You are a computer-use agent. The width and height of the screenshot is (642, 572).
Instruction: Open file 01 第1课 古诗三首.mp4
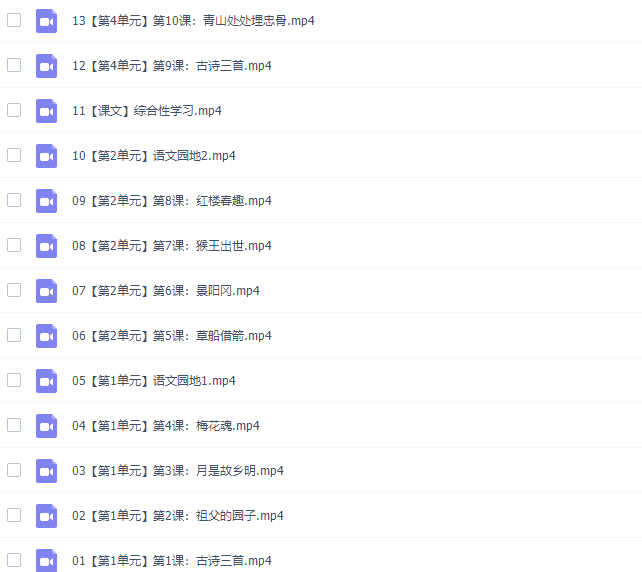(171, 561)
